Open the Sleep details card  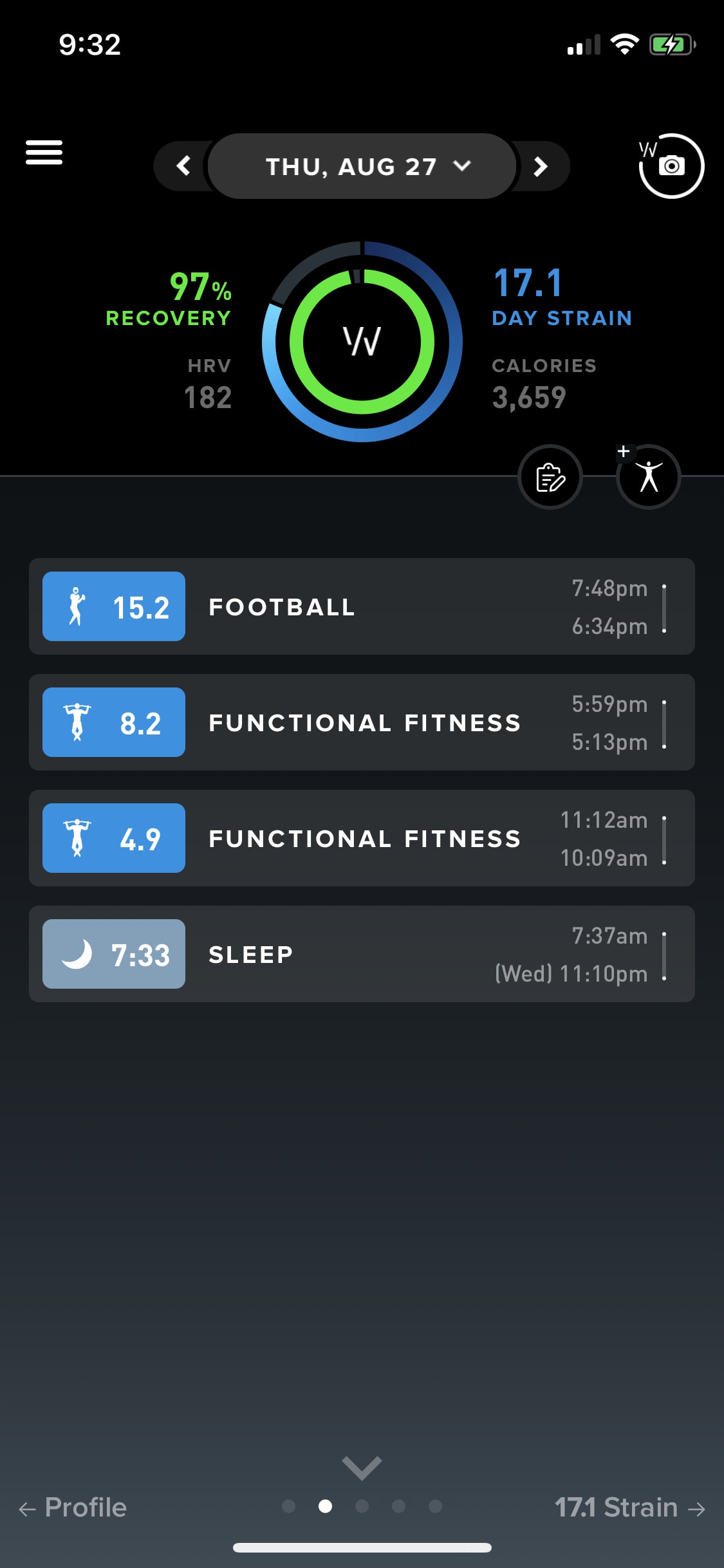click(362, 954)
